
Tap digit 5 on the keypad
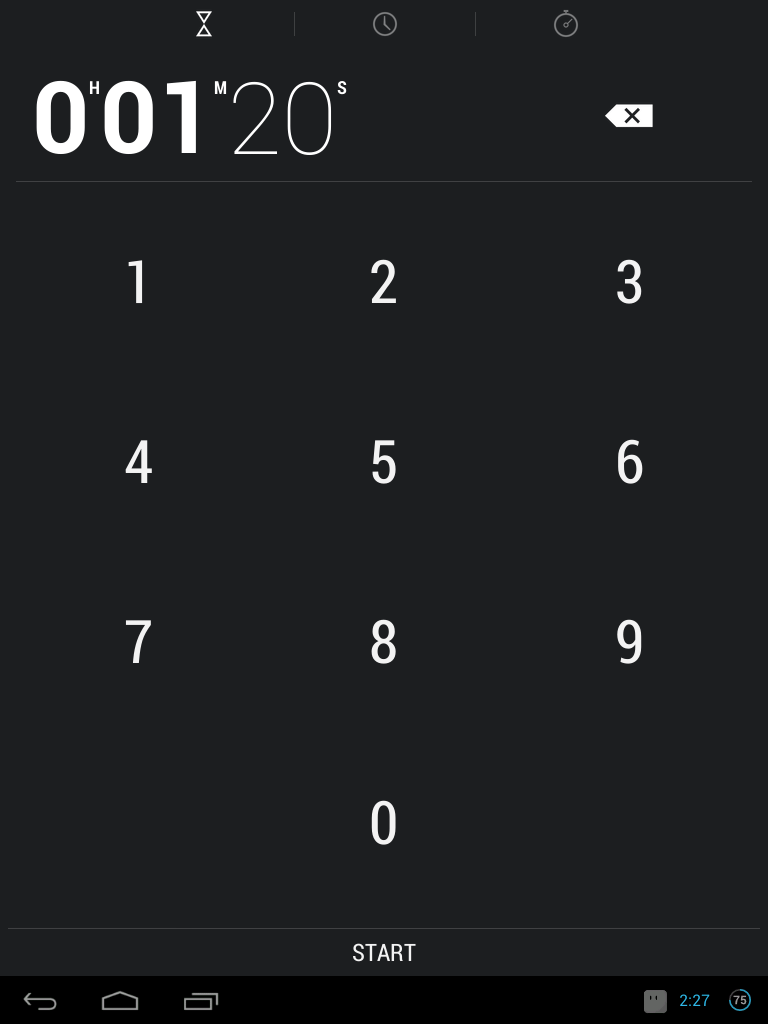point(383,461)
